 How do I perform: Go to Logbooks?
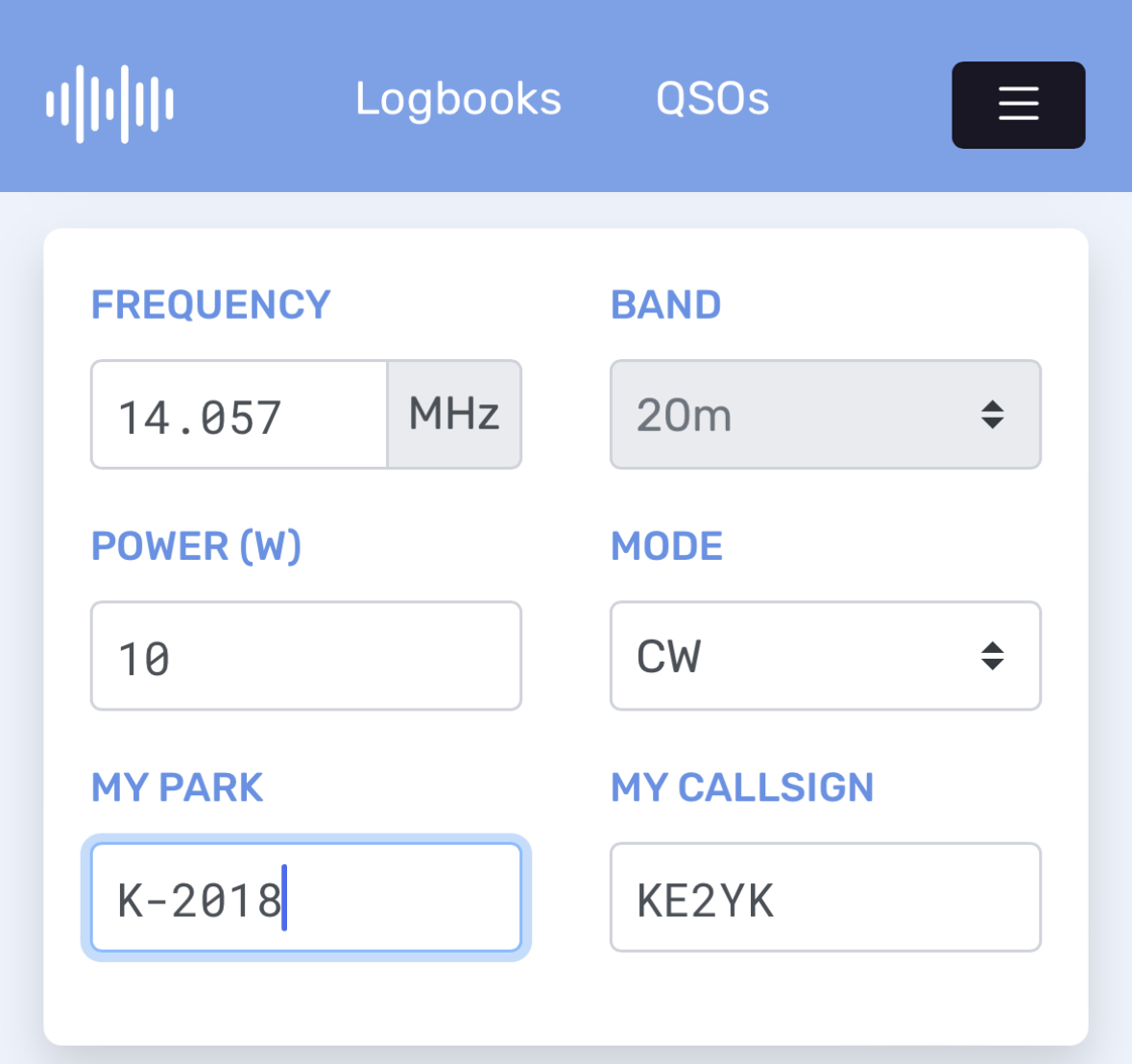458,99
